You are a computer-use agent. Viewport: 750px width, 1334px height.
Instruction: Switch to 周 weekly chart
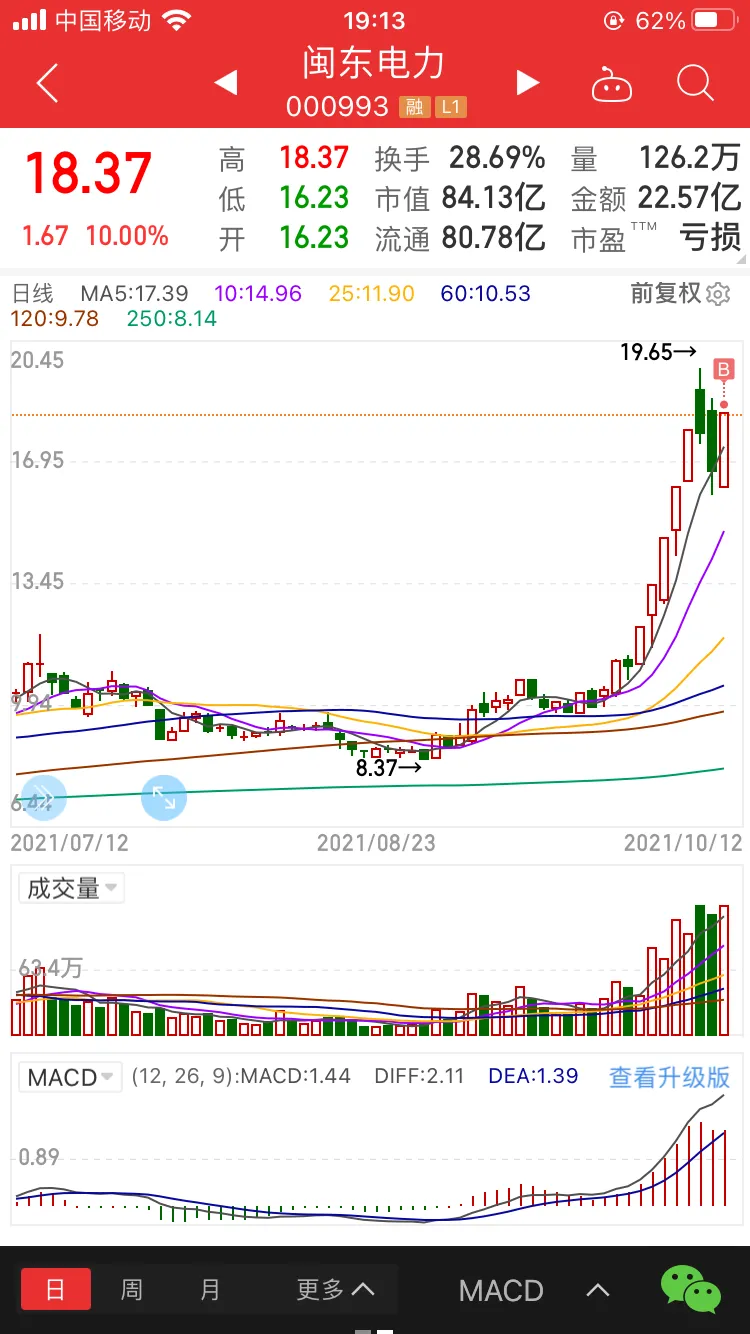point(132,1289)
